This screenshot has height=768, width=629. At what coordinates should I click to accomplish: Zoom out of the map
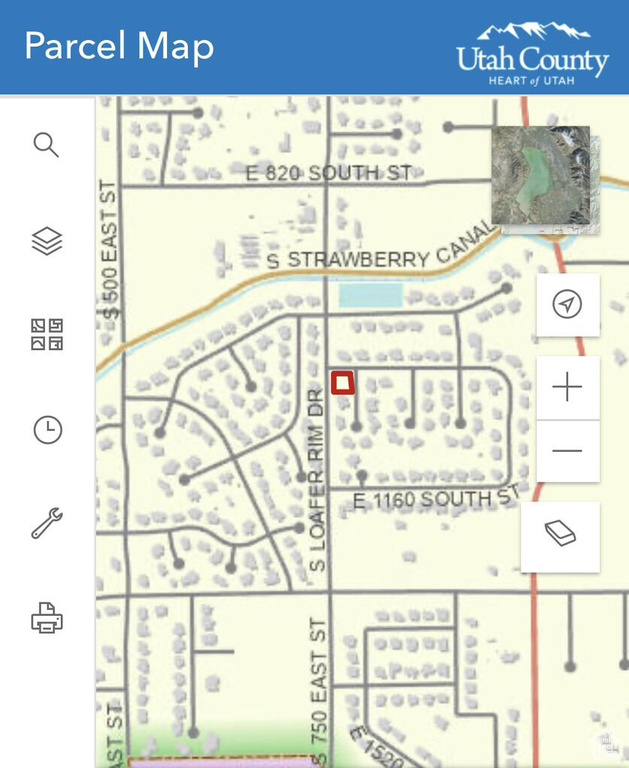click(567, 451)
